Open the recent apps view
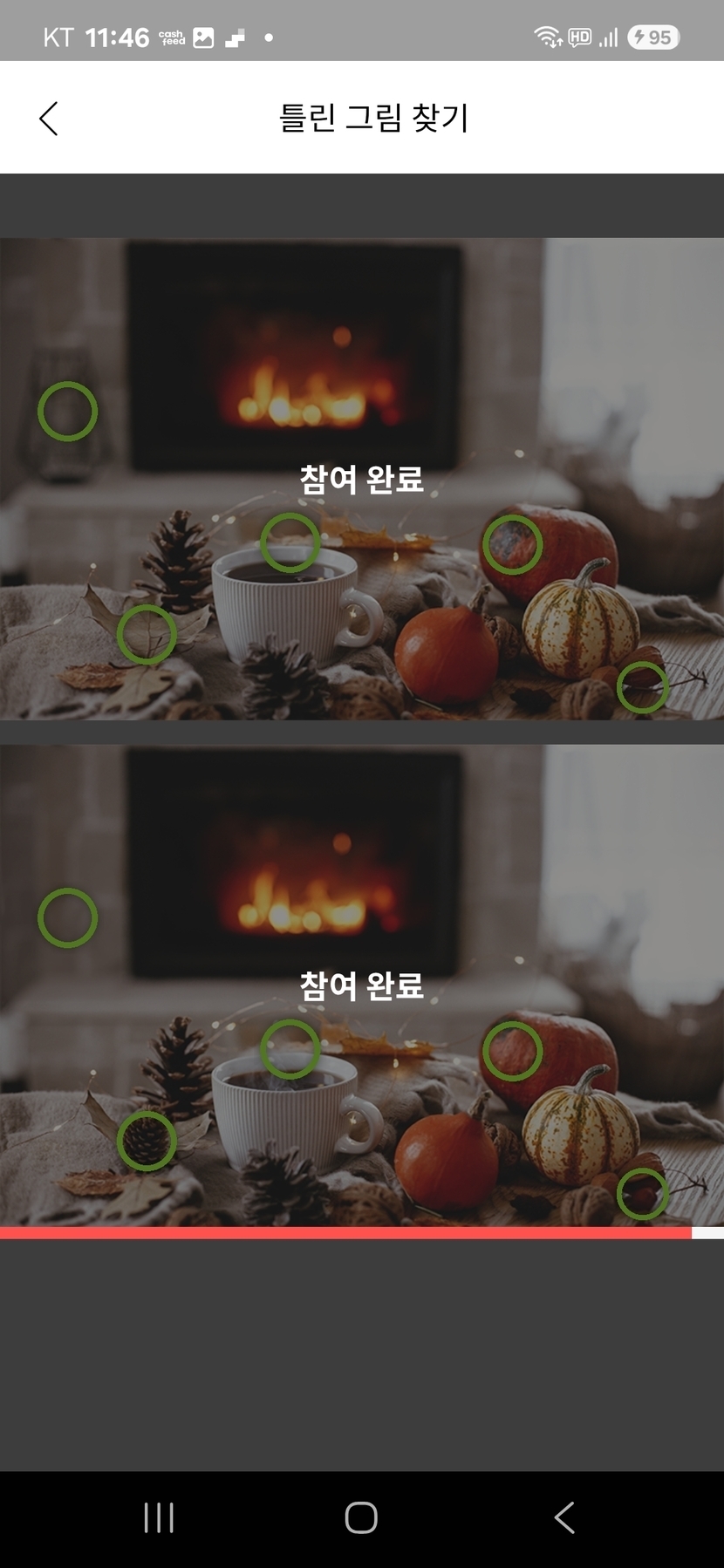 (x=159, y=1517)
